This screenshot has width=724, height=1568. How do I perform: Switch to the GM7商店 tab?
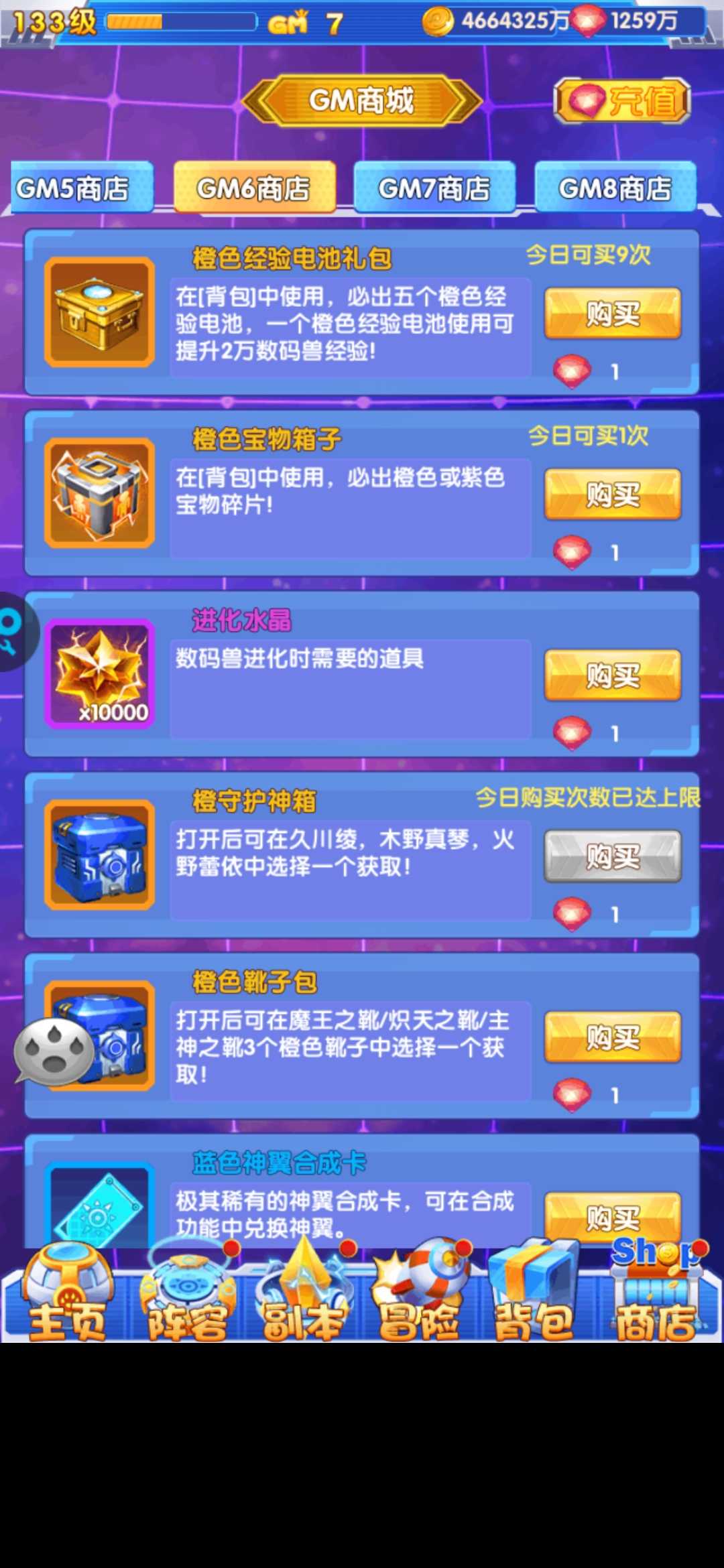tap(434, 188)
